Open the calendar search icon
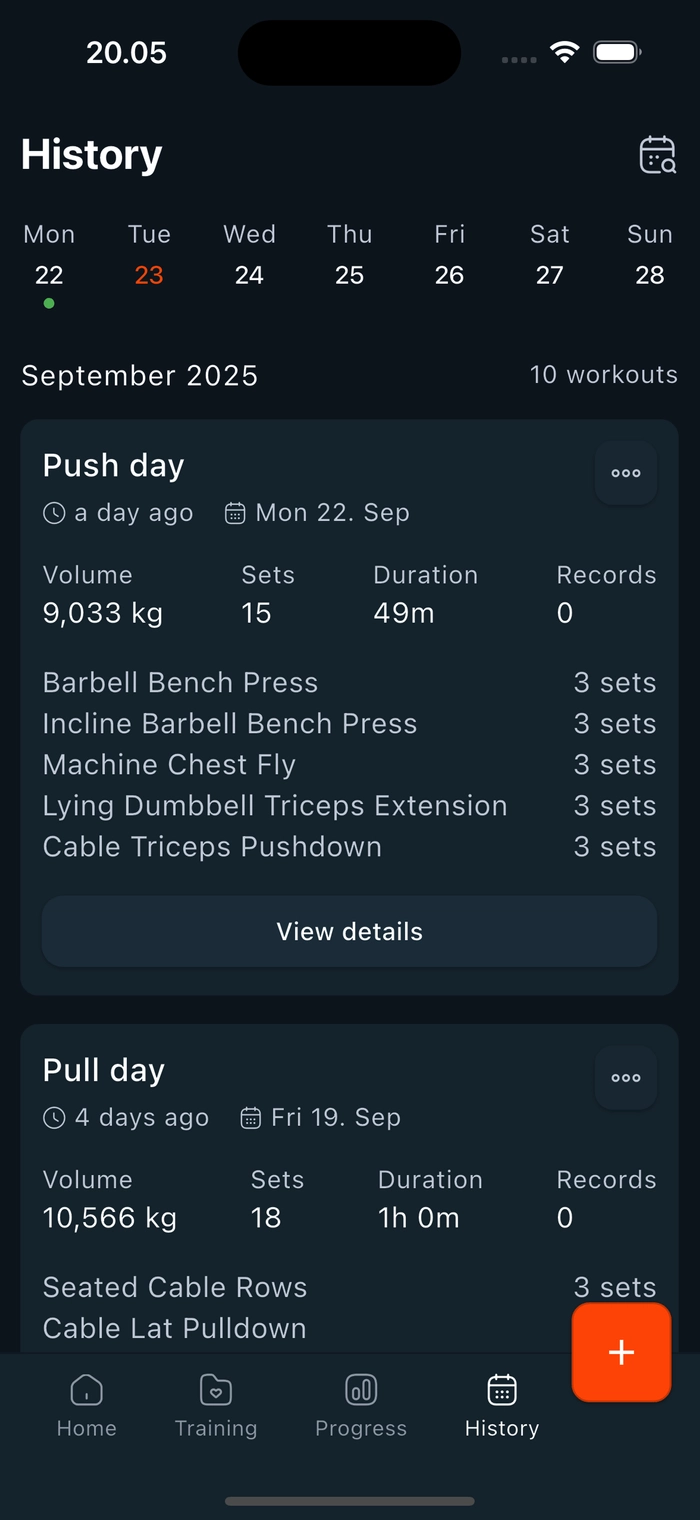Viewport: 700px width, 1520px height. pyautogui.click(x=657, y=156)
